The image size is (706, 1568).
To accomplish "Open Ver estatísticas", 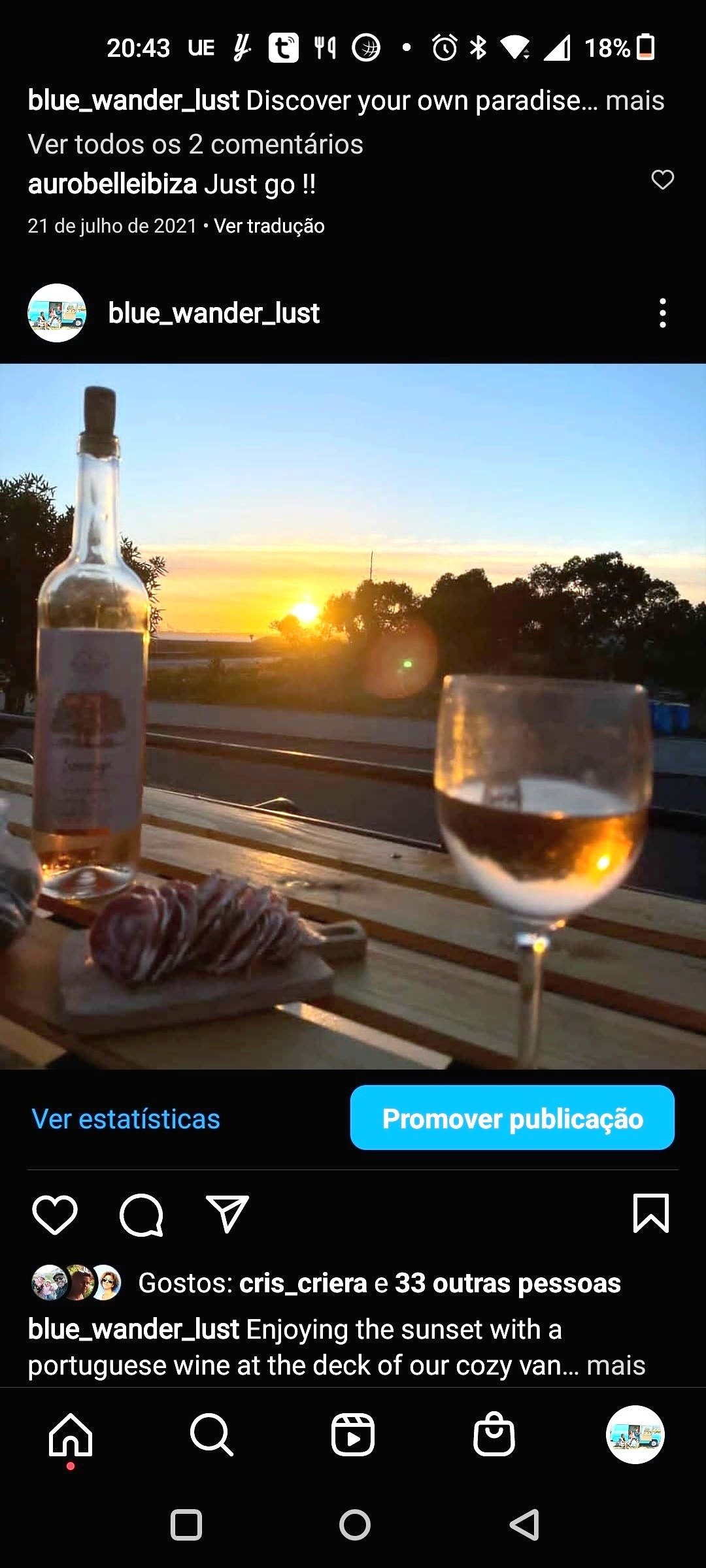I will click(126, 1119).
